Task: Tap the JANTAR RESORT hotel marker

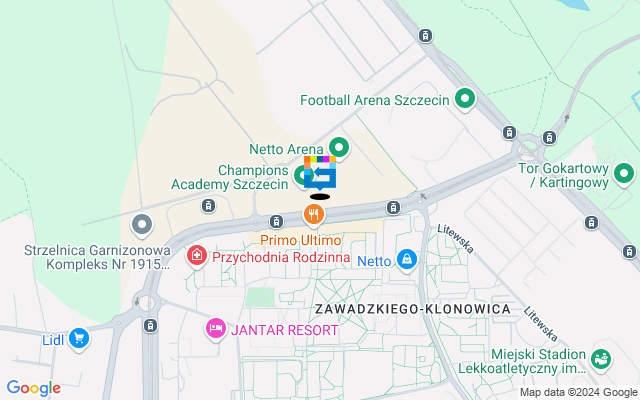Action: (x=215, y=329)
